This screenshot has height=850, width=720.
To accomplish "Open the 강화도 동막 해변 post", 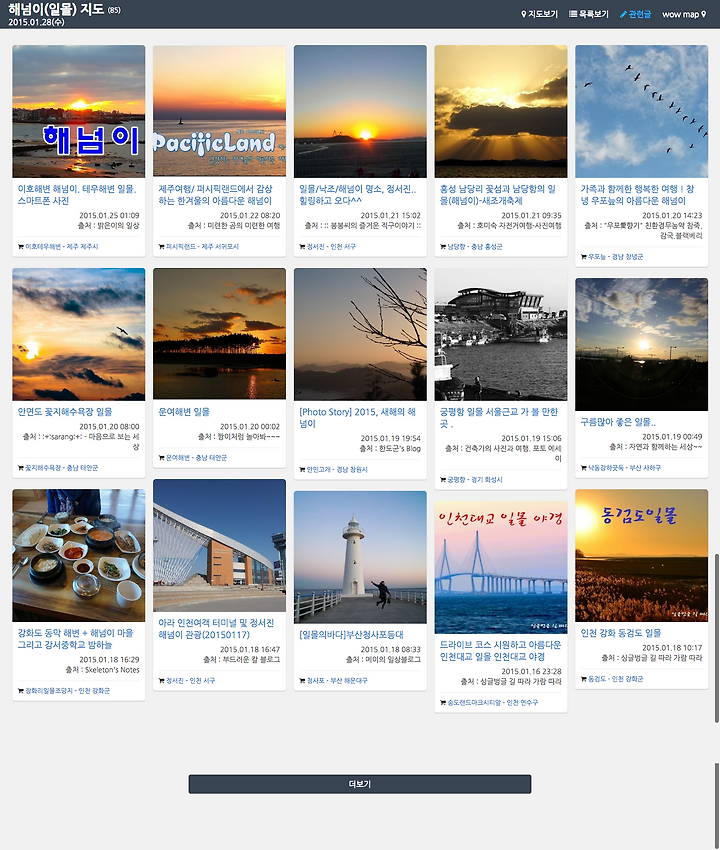I will pos(78,638).
